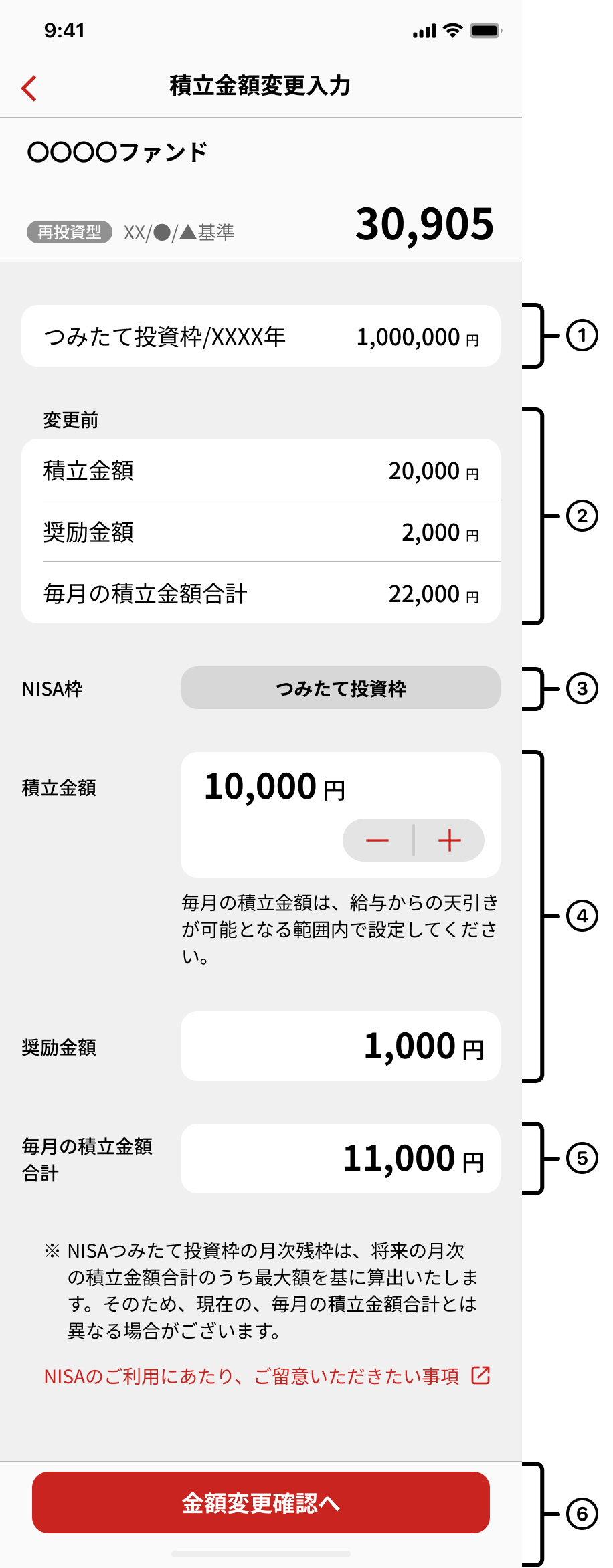Tap the back arrow to return
The image size is (613, 1568).
coord(28,87)
